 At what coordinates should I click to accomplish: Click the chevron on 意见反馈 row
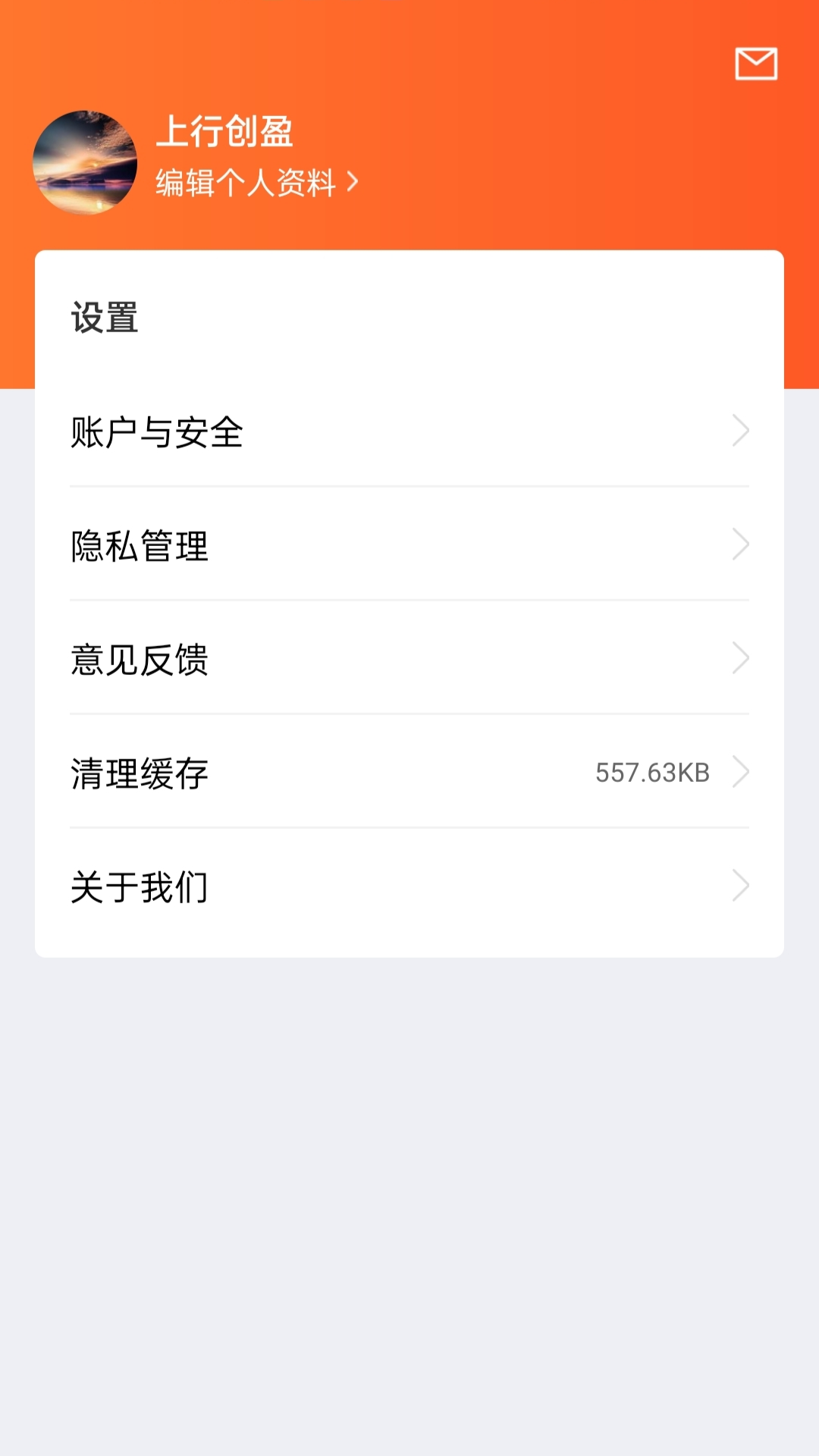coord(741,659)
